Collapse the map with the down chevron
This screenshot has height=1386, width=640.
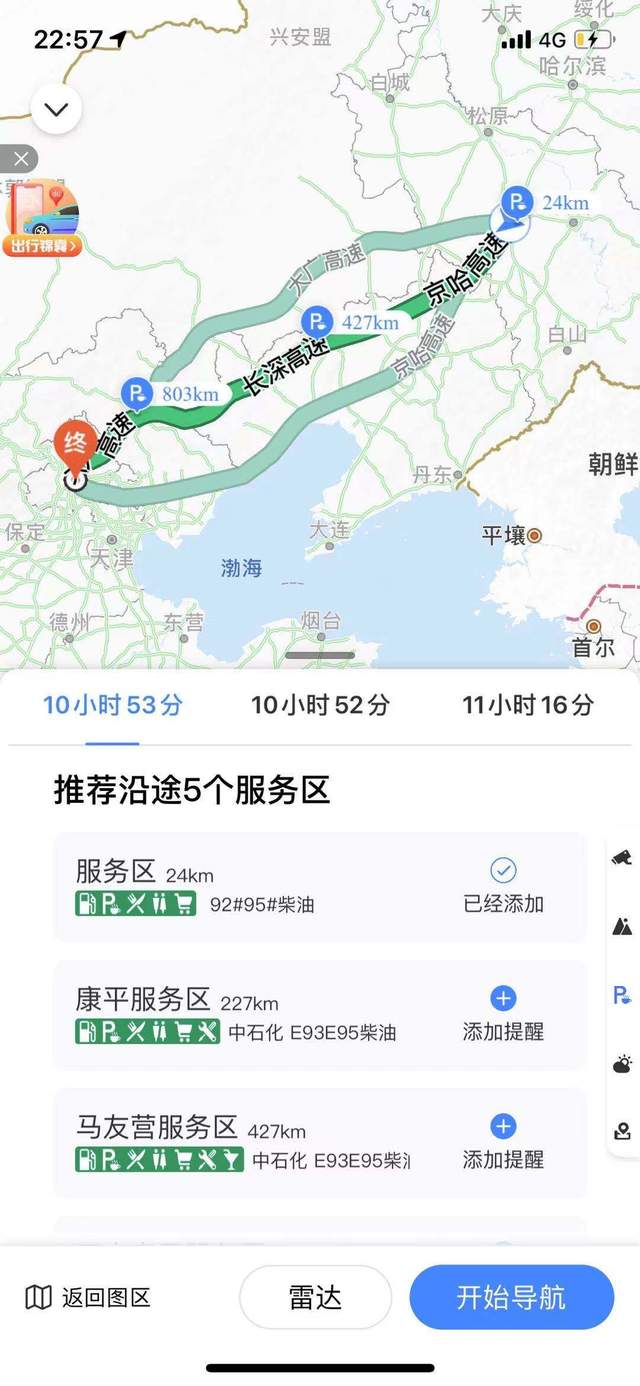(x=56, y=109)
